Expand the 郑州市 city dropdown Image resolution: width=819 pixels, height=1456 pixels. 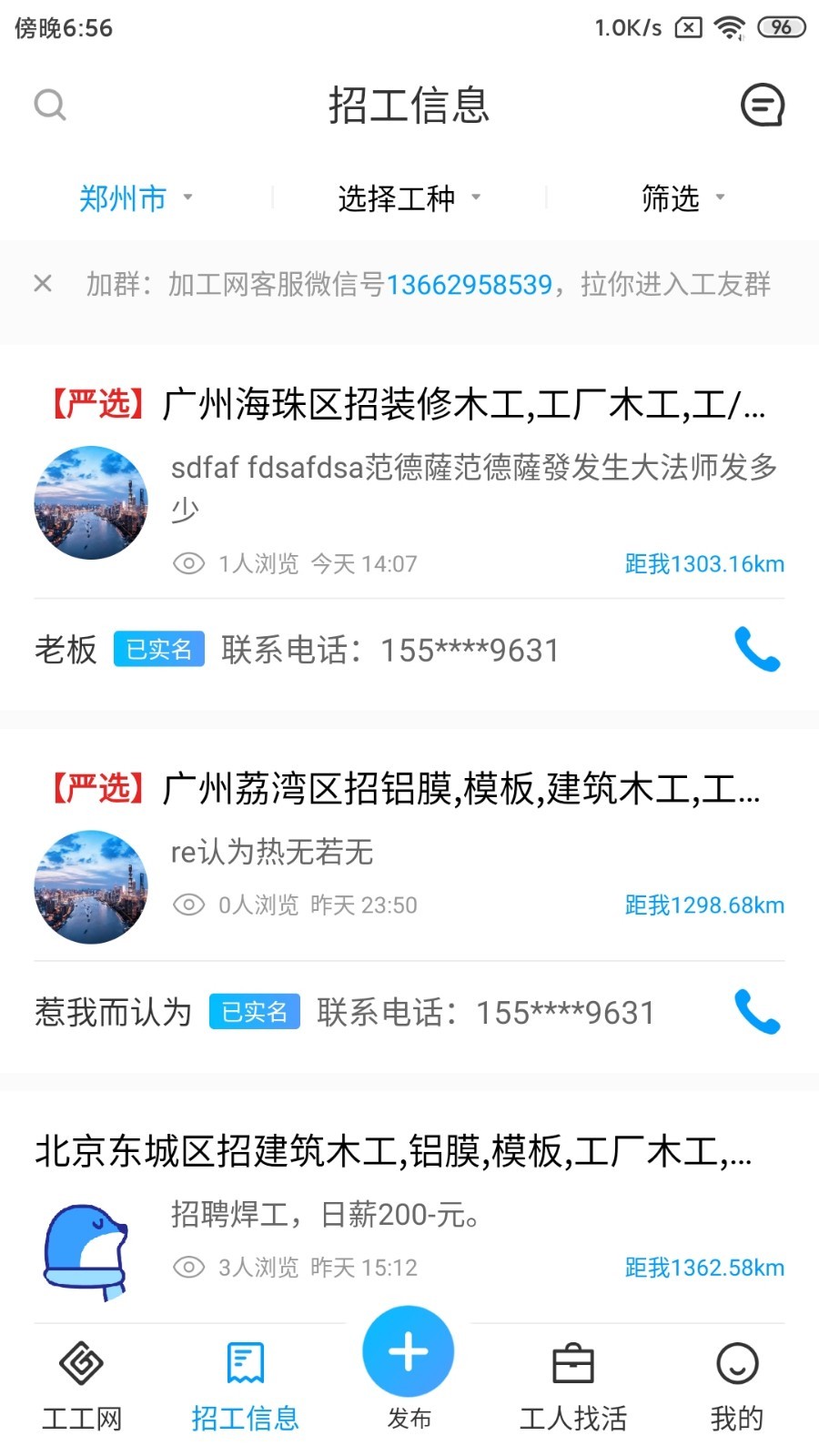(x=136, y=197)
